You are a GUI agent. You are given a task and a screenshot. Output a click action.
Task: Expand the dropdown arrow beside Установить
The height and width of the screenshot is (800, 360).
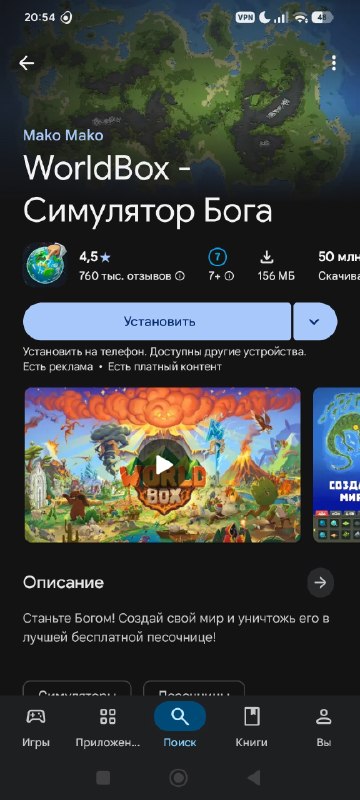pyautogui.click(x=315, y=321)
